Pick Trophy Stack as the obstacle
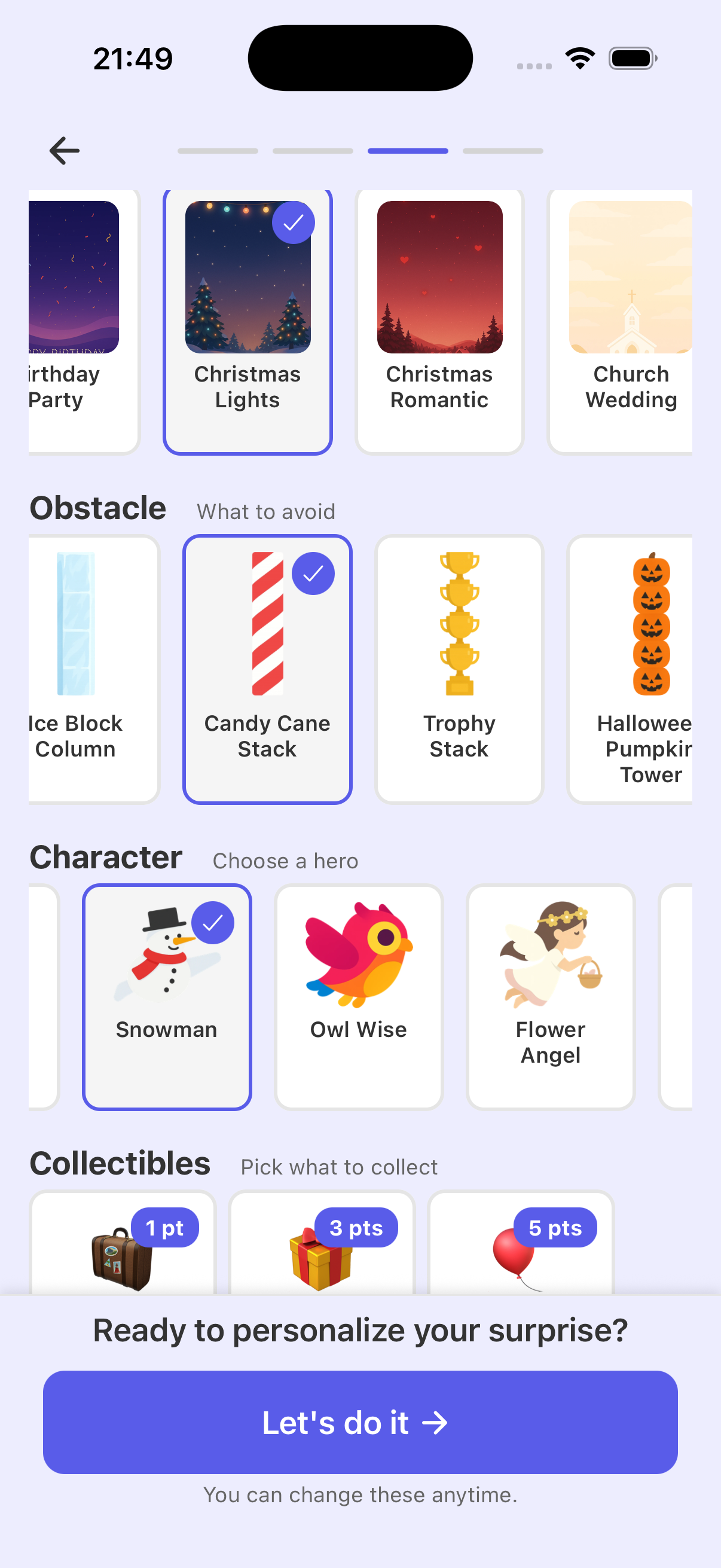 pyautogui.click(x=459, y=669)
